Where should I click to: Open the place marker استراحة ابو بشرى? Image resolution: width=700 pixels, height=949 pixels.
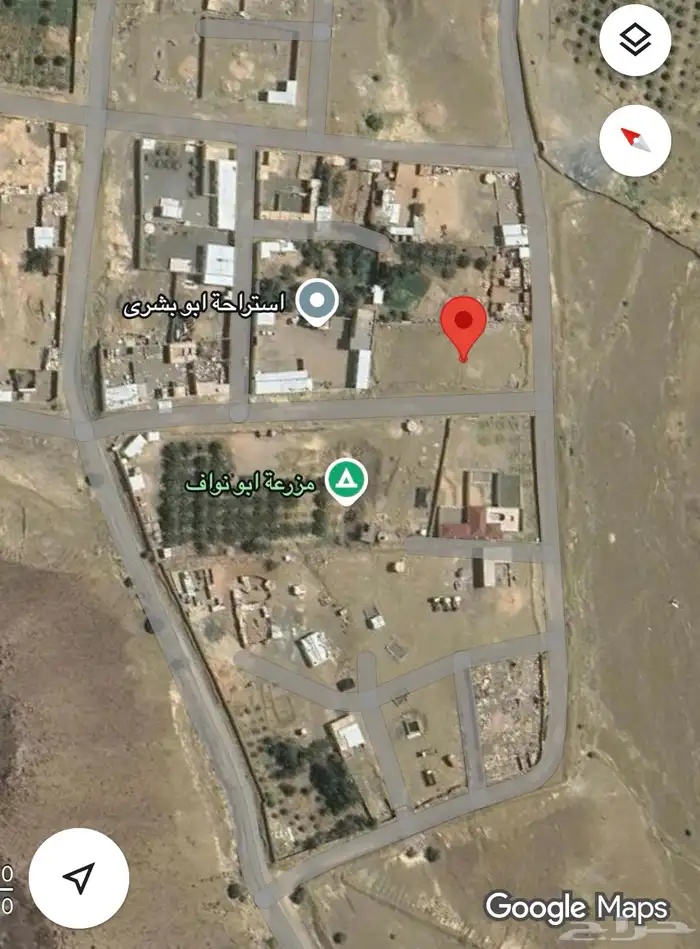[x=319, y=302]
